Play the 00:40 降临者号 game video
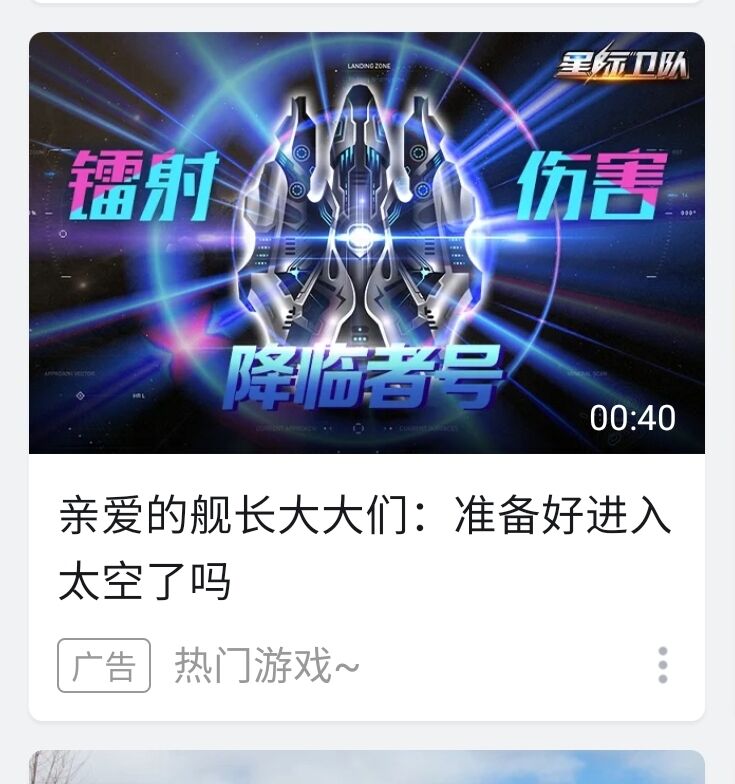The image size is (735, 784). point(366,243)
